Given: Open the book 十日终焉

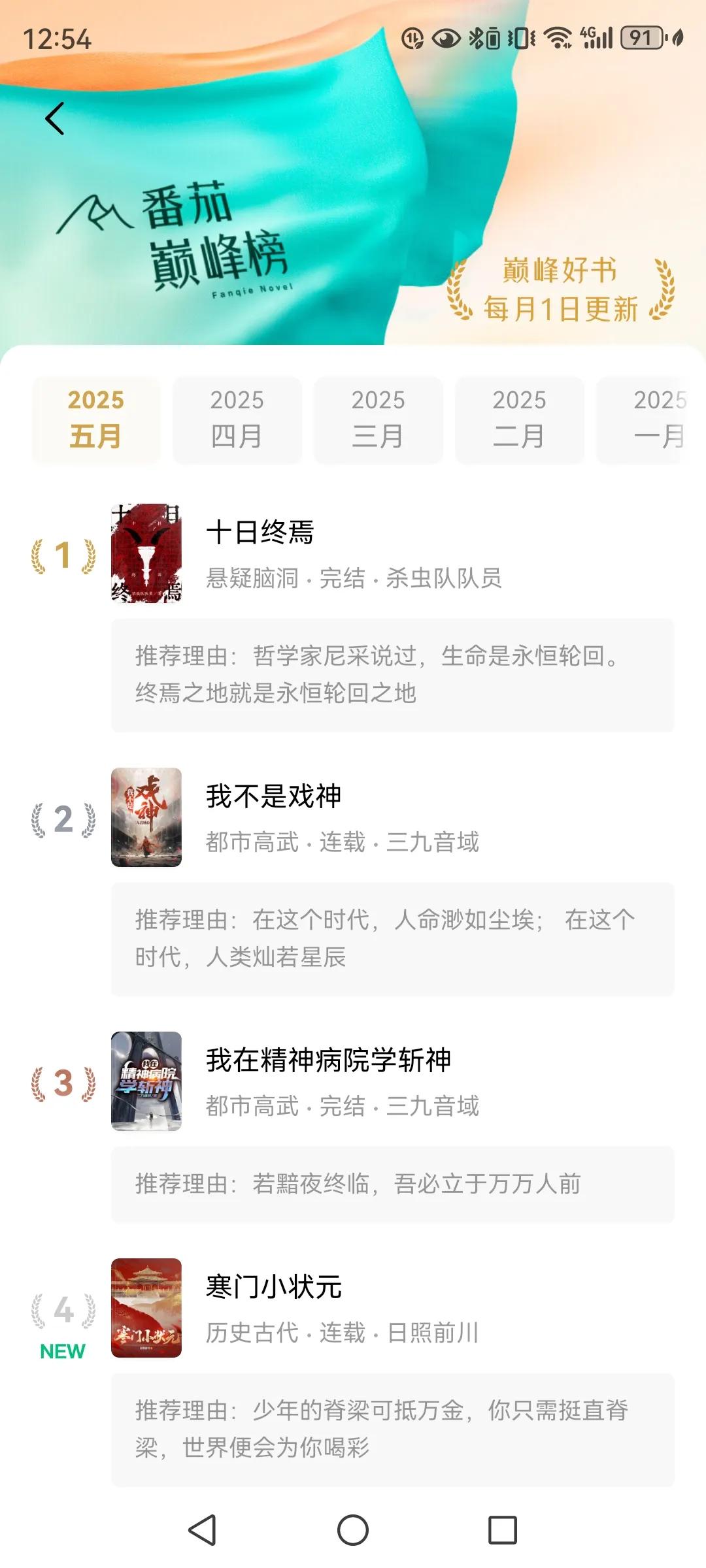Looking at the screenshot, I should tap(260, 532).
